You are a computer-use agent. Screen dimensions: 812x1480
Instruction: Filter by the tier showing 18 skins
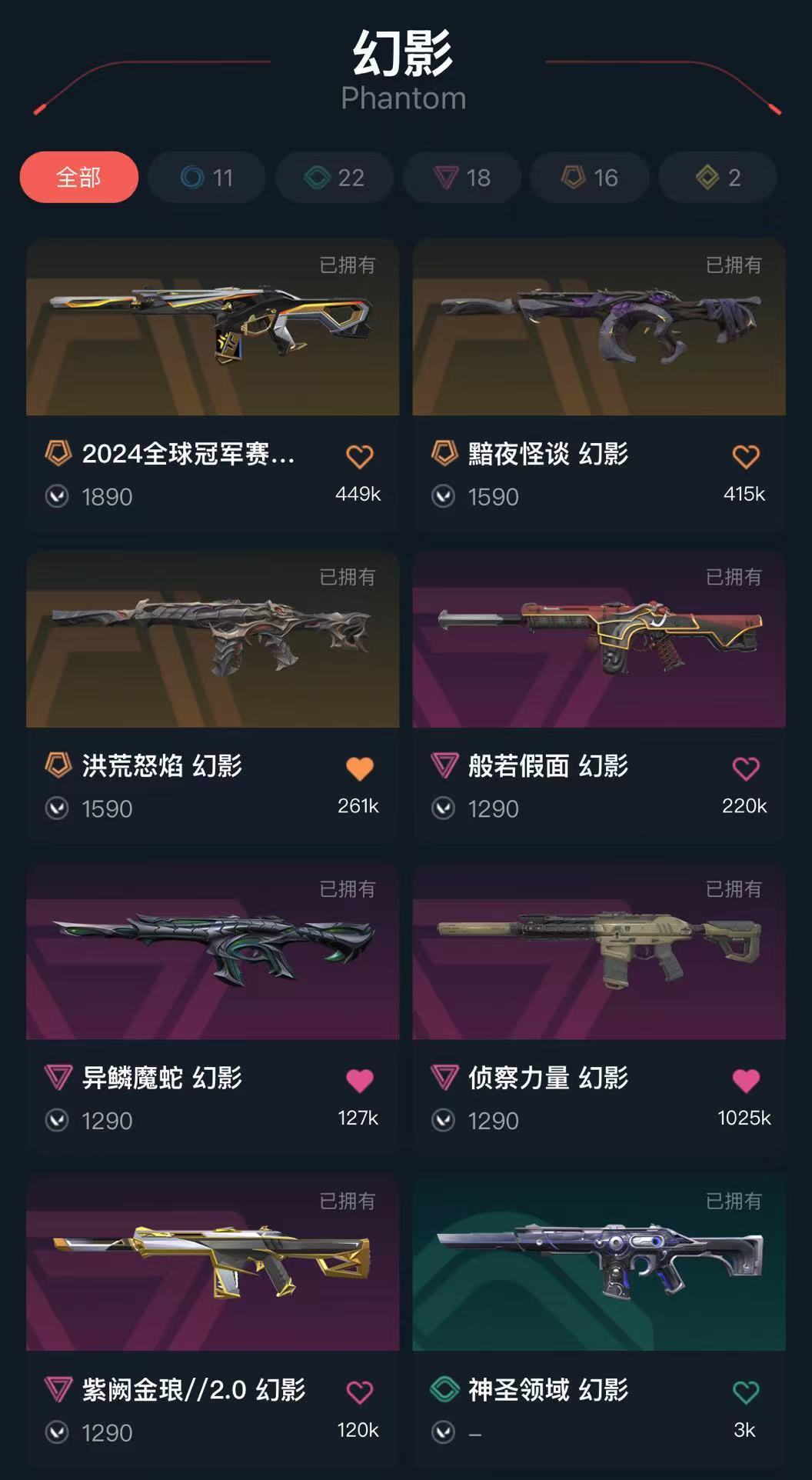pos(462,178)
